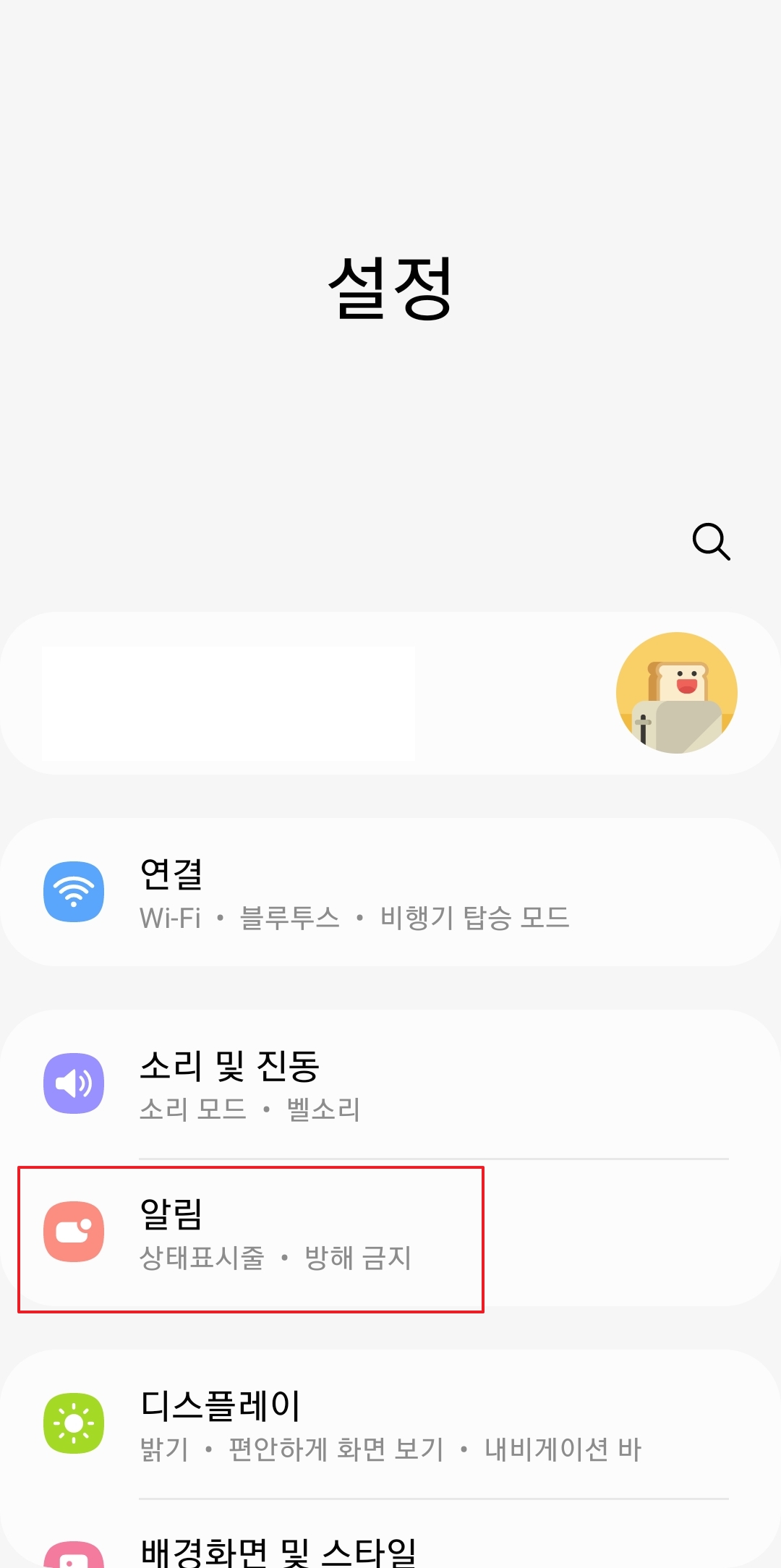781x1568 pixels.
Task: Open the 방해 금지 shortcut
Action: (x=357, y=1258)
